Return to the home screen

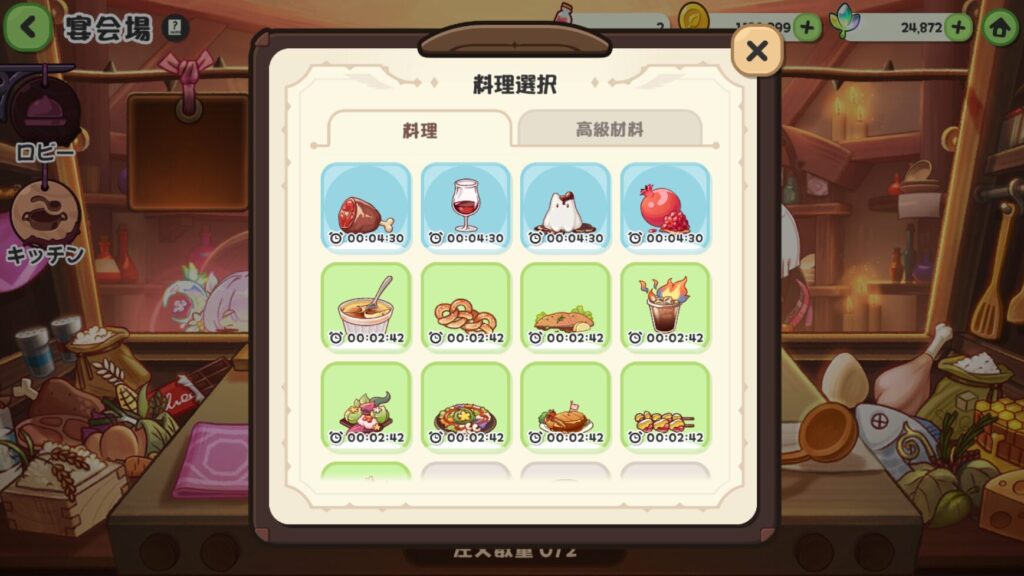pos(998,27)
